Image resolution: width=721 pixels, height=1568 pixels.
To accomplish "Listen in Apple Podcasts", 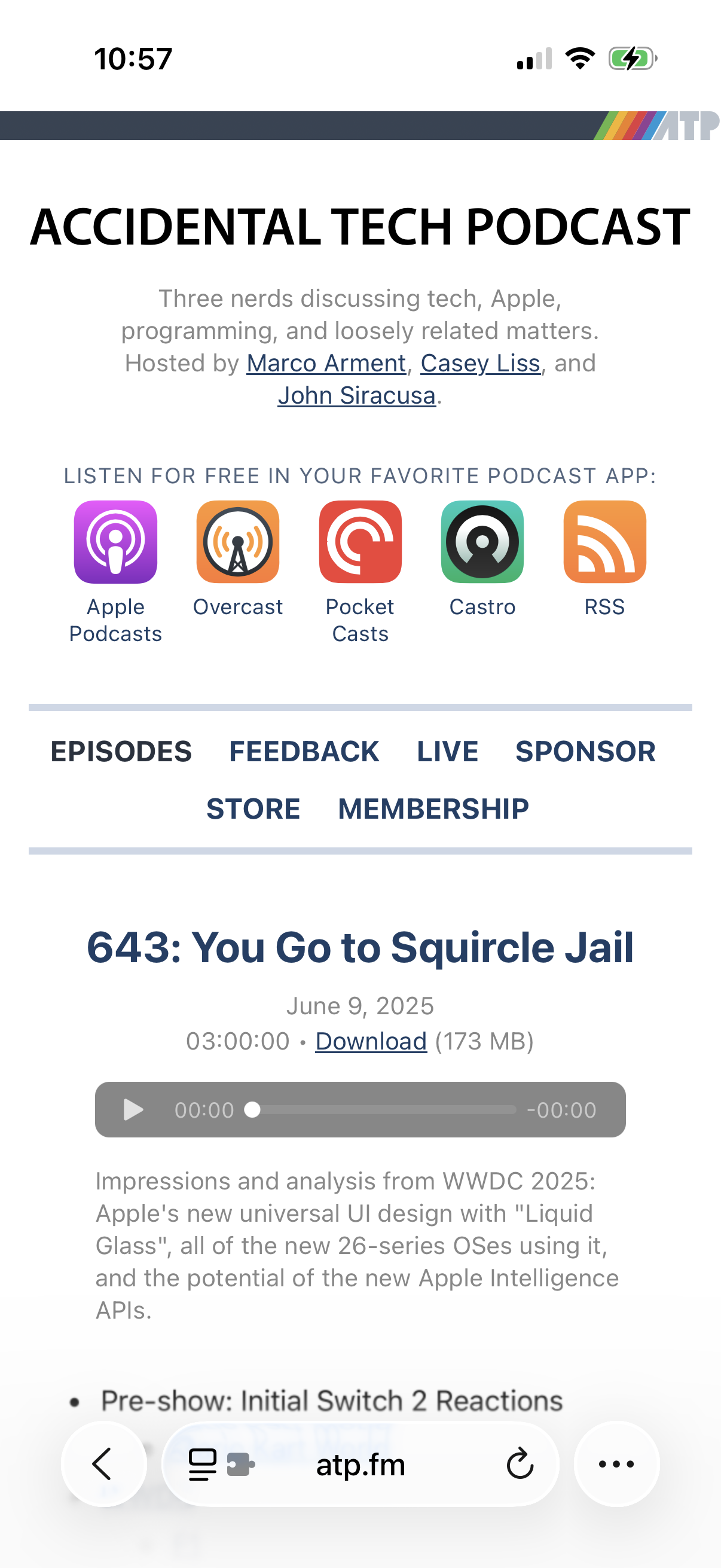I will pyautogui.click(x=115, y=542).
